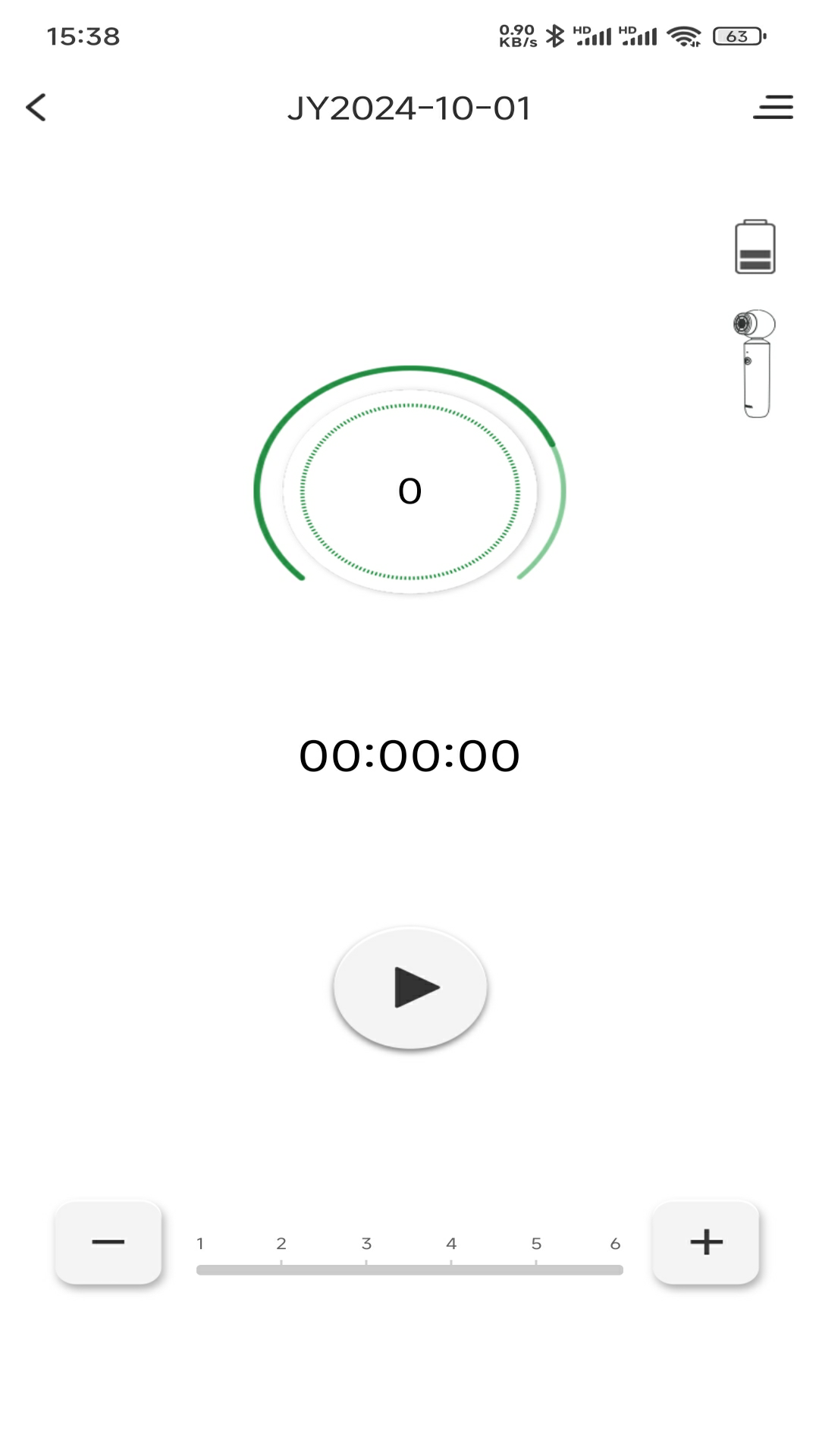Screen dimensions: 819x1456
Task: Start the session with the play button
Action: pyautogui.click(x=410, y=987)
